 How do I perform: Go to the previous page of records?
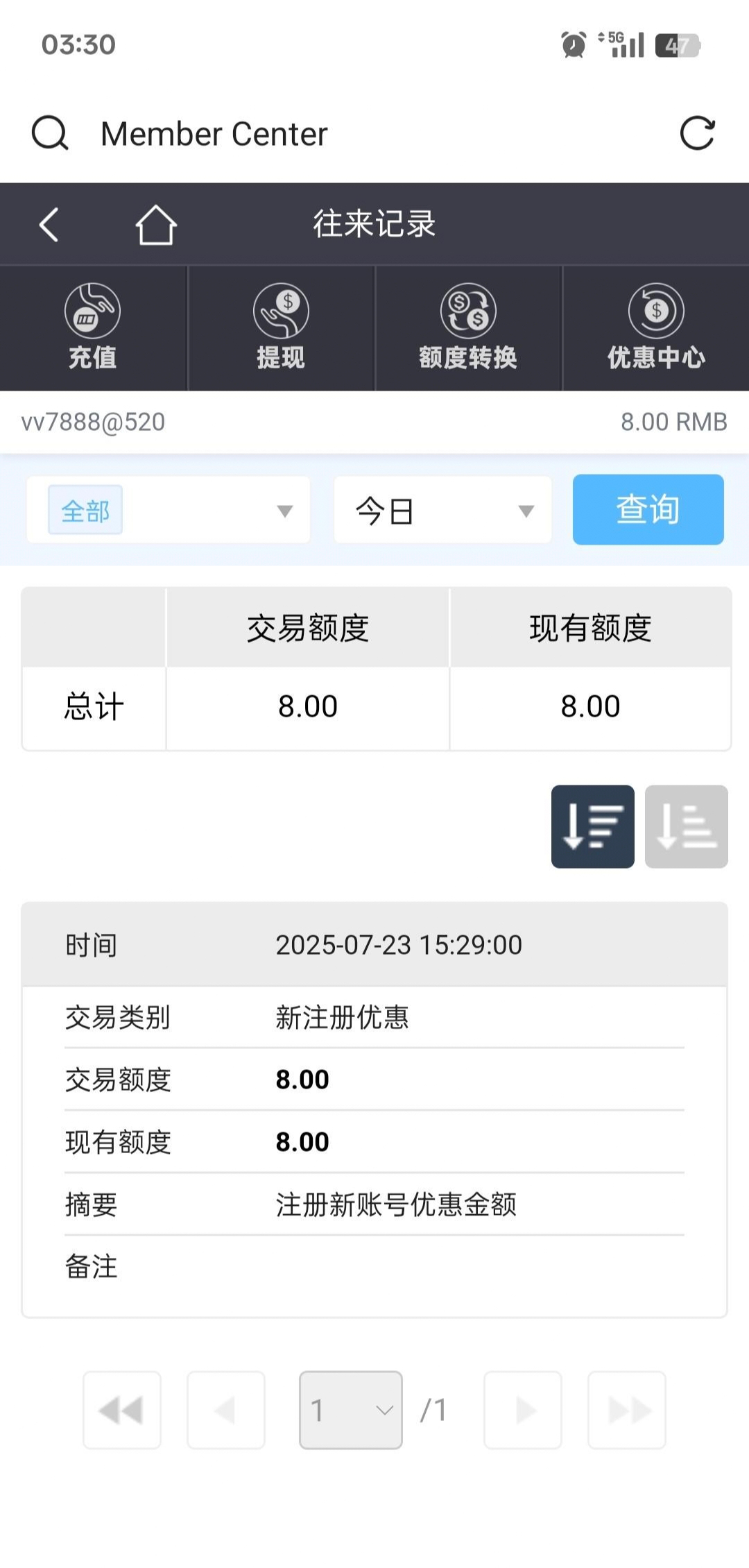click(226, 1410)
